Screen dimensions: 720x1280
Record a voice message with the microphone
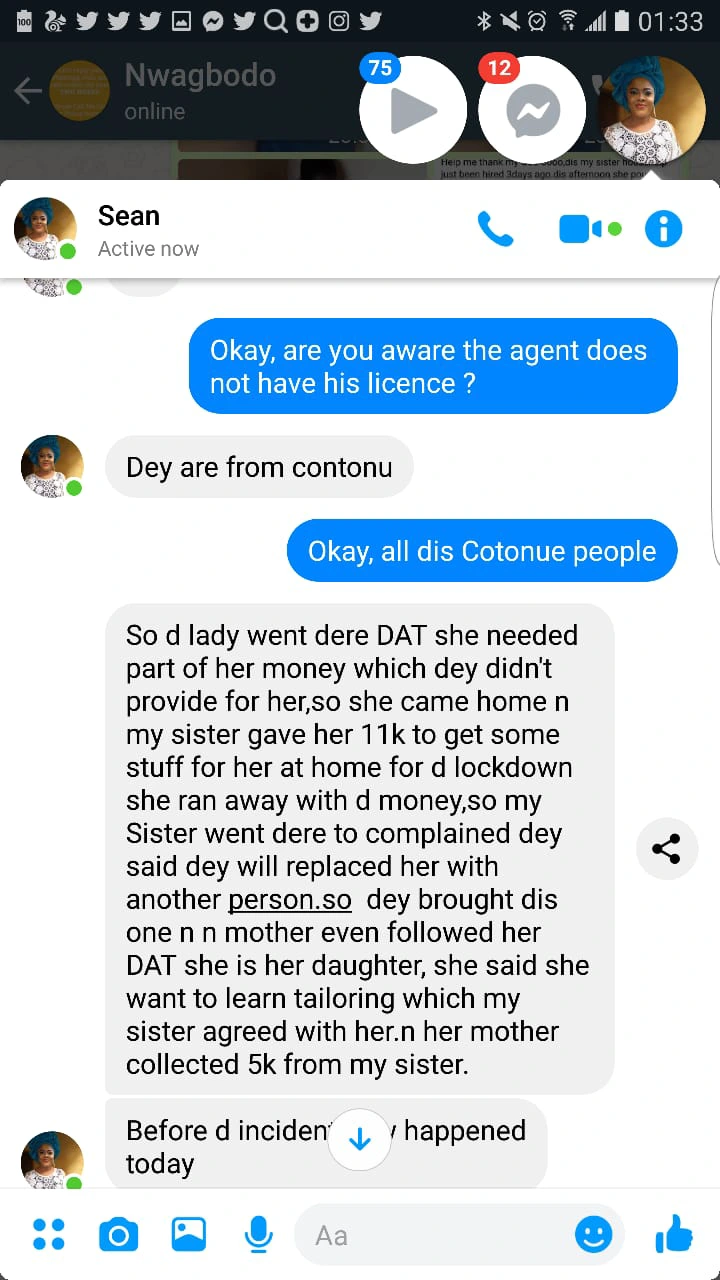click(258, 1235)
